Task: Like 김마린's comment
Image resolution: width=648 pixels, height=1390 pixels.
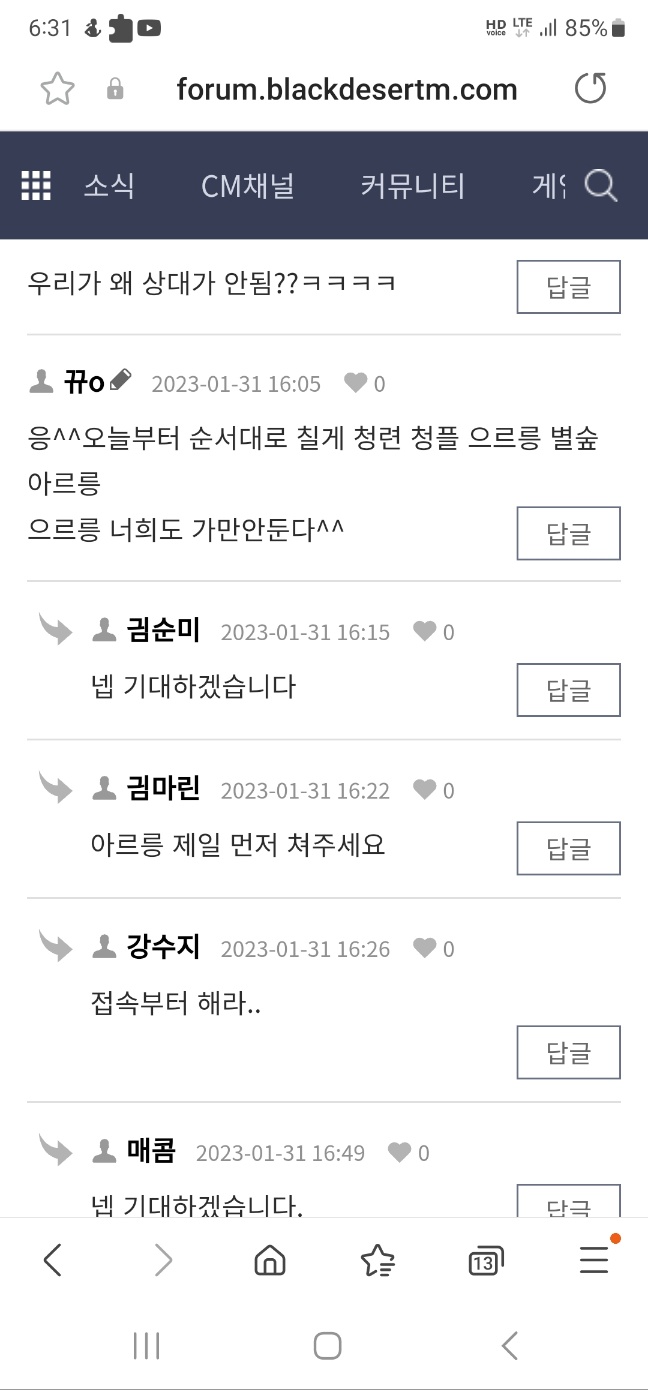Action: 426,790
